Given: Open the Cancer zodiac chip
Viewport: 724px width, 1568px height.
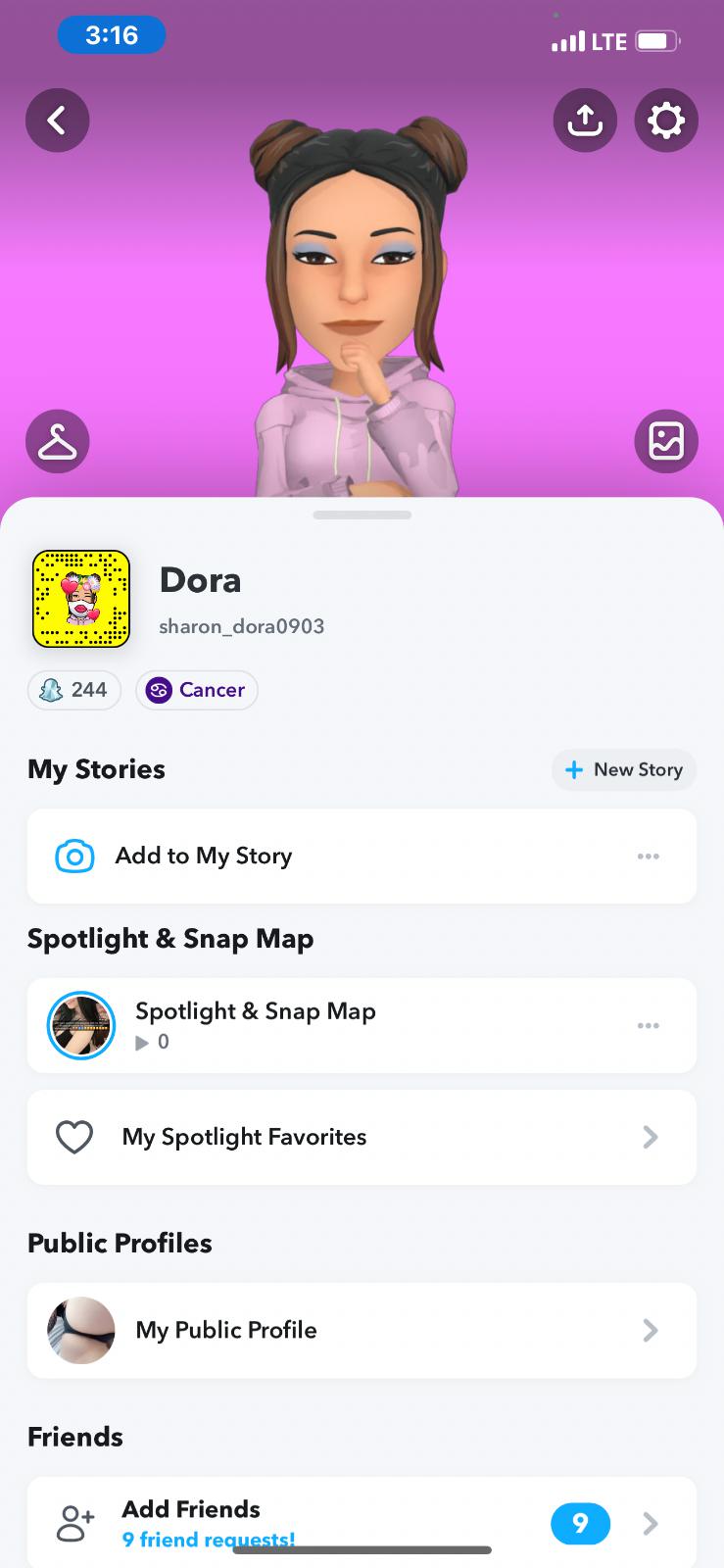Looking at the screenshot, I should click(196, 690).
